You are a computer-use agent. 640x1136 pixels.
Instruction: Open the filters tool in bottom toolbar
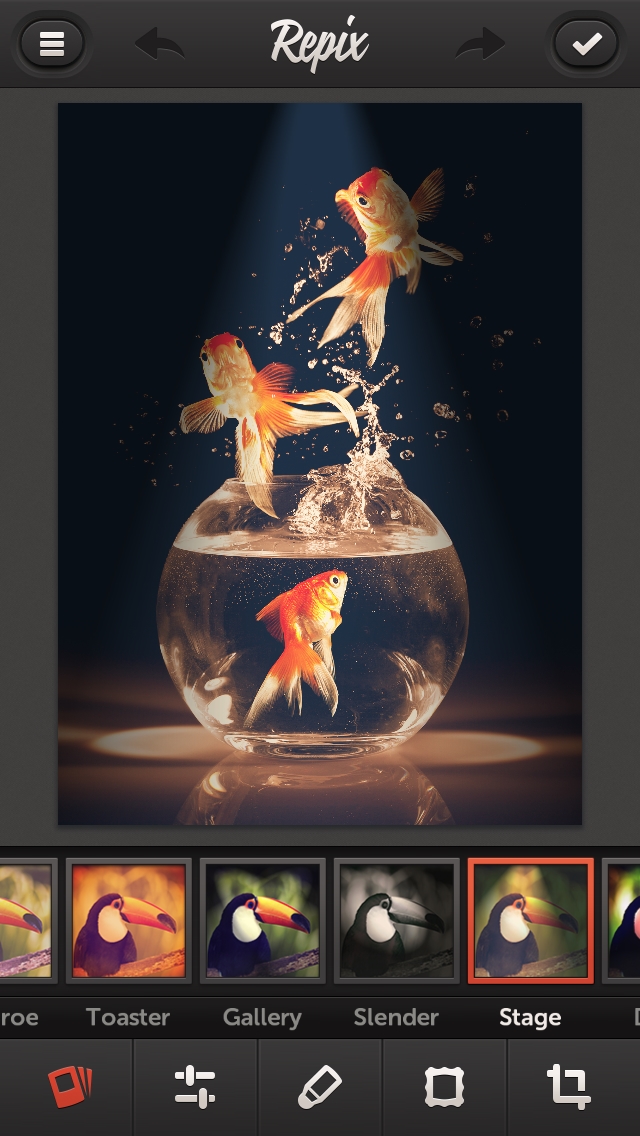(70, 1087)
